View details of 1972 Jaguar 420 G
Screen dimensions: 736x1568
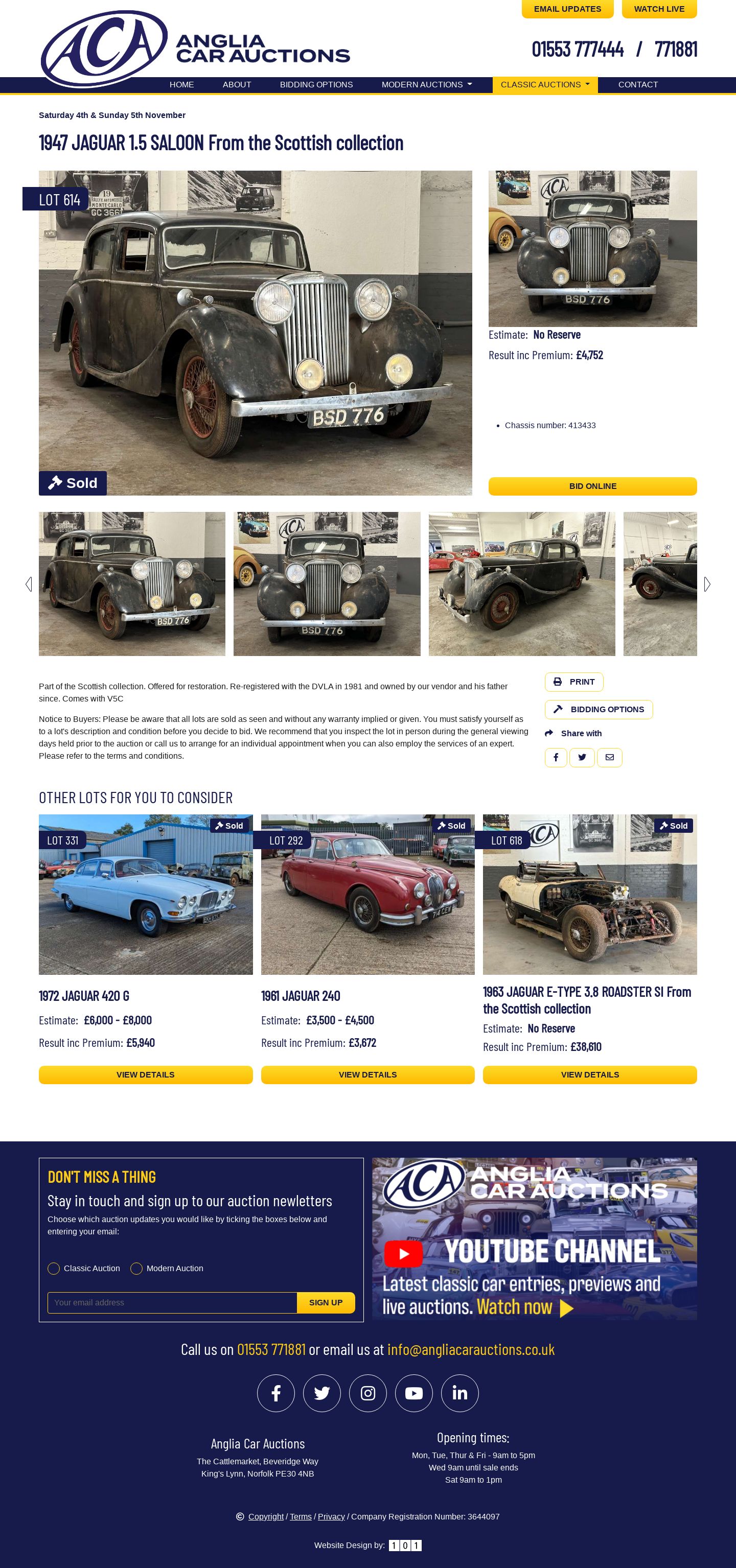click(146, 1074)
